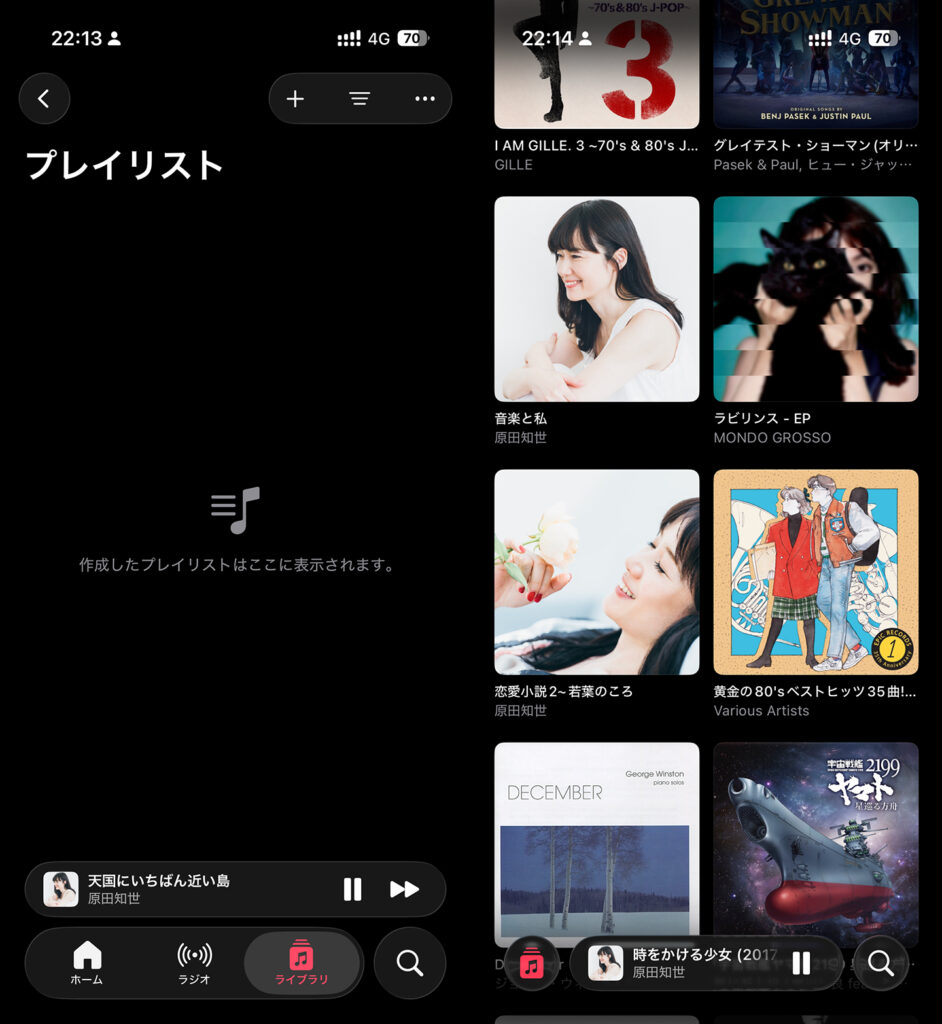
Task: Open George Winston's DECEMBER album
Action: 596,840
